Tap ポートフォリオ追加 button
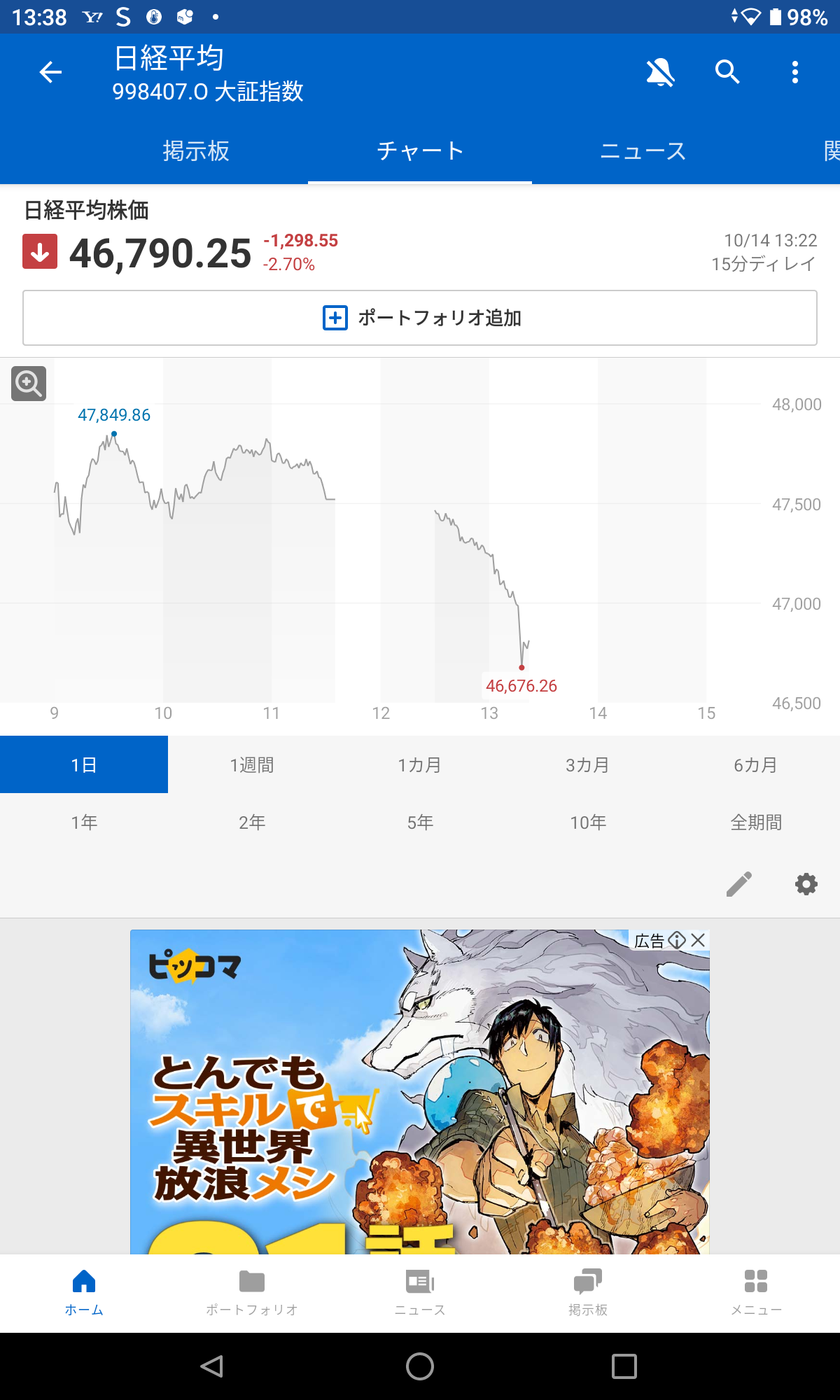 click(x=420, y=318)
